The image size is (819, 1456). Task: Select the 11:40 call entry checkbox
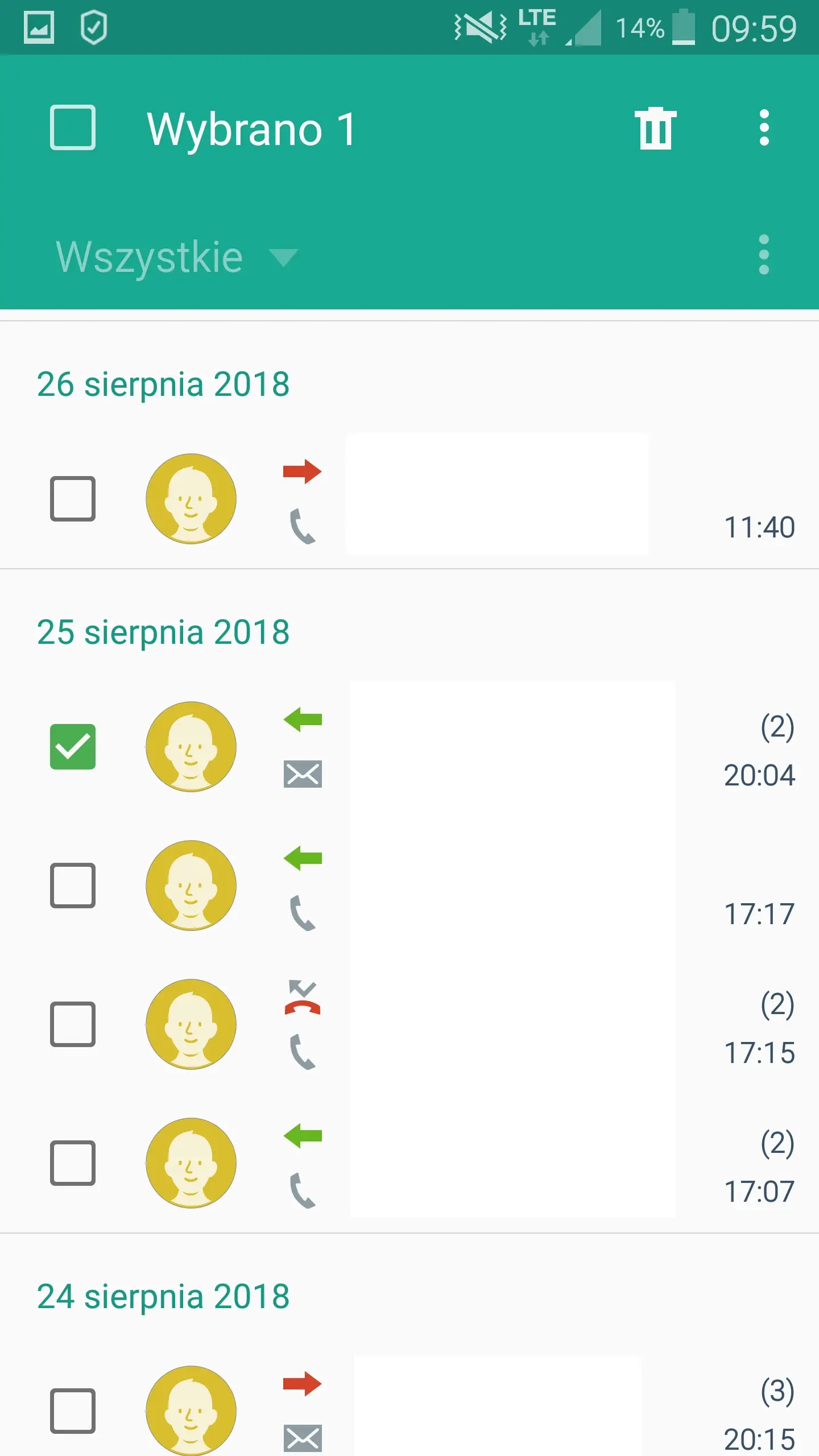coord(73,499)
